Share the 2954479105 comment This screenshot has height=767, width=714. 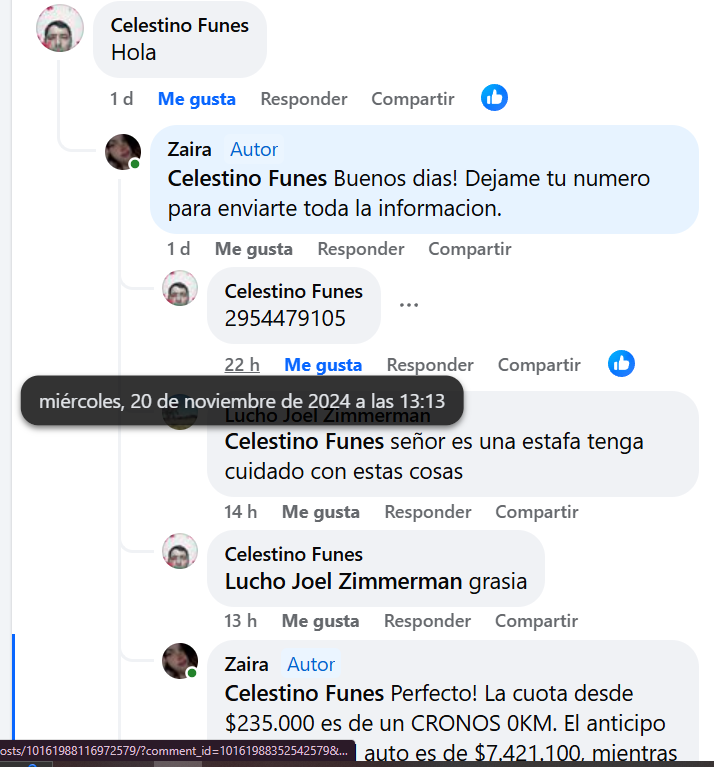(x=539, y=365)
